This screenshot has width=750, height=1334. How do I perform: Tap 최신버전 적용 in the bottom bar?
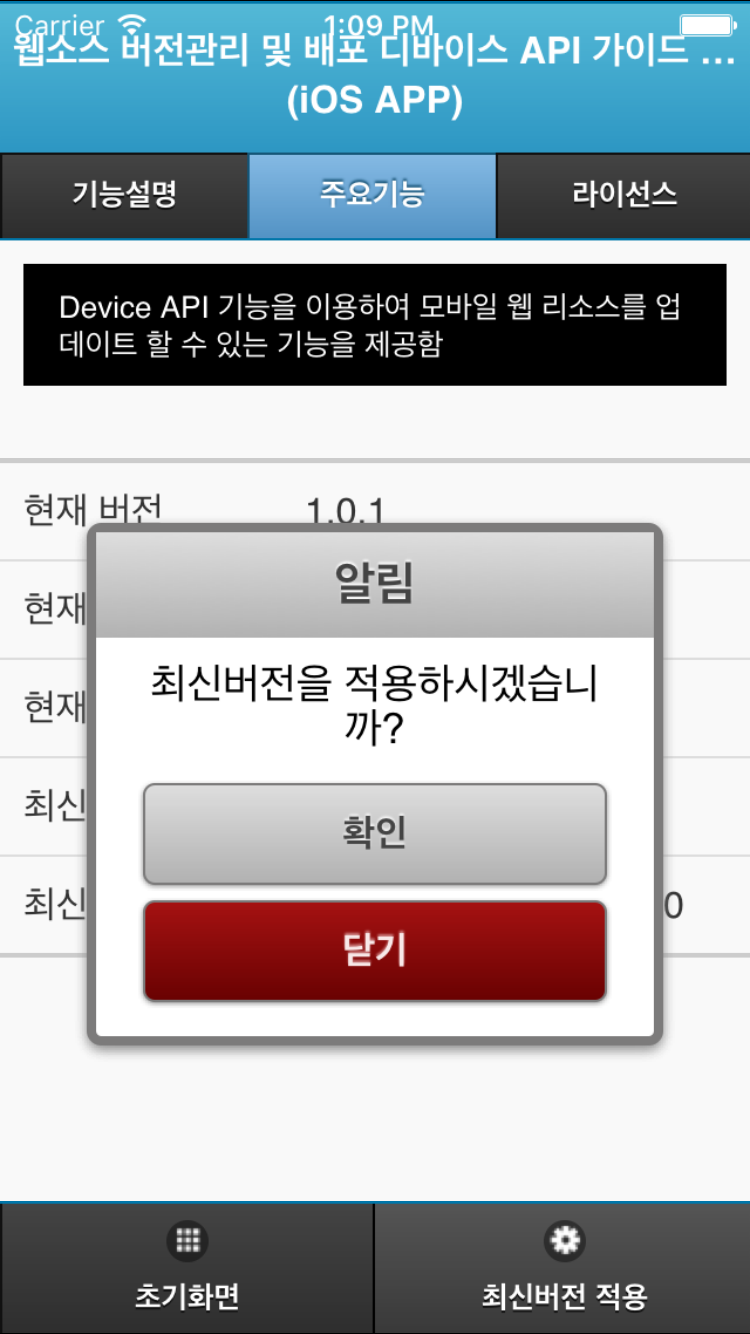pos(563,1268)
